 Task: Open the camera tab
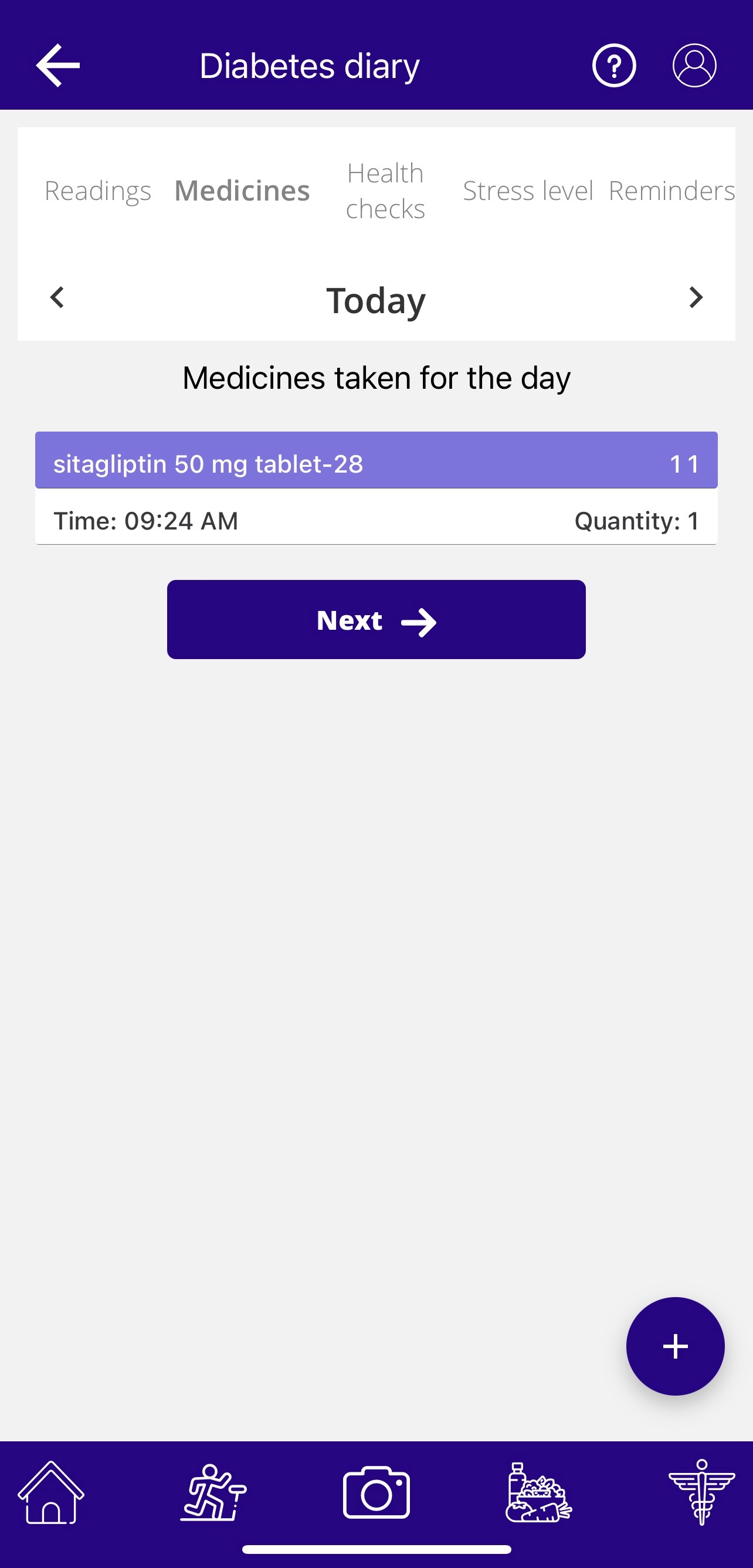pyautogui.click(x=376, y=1492)
